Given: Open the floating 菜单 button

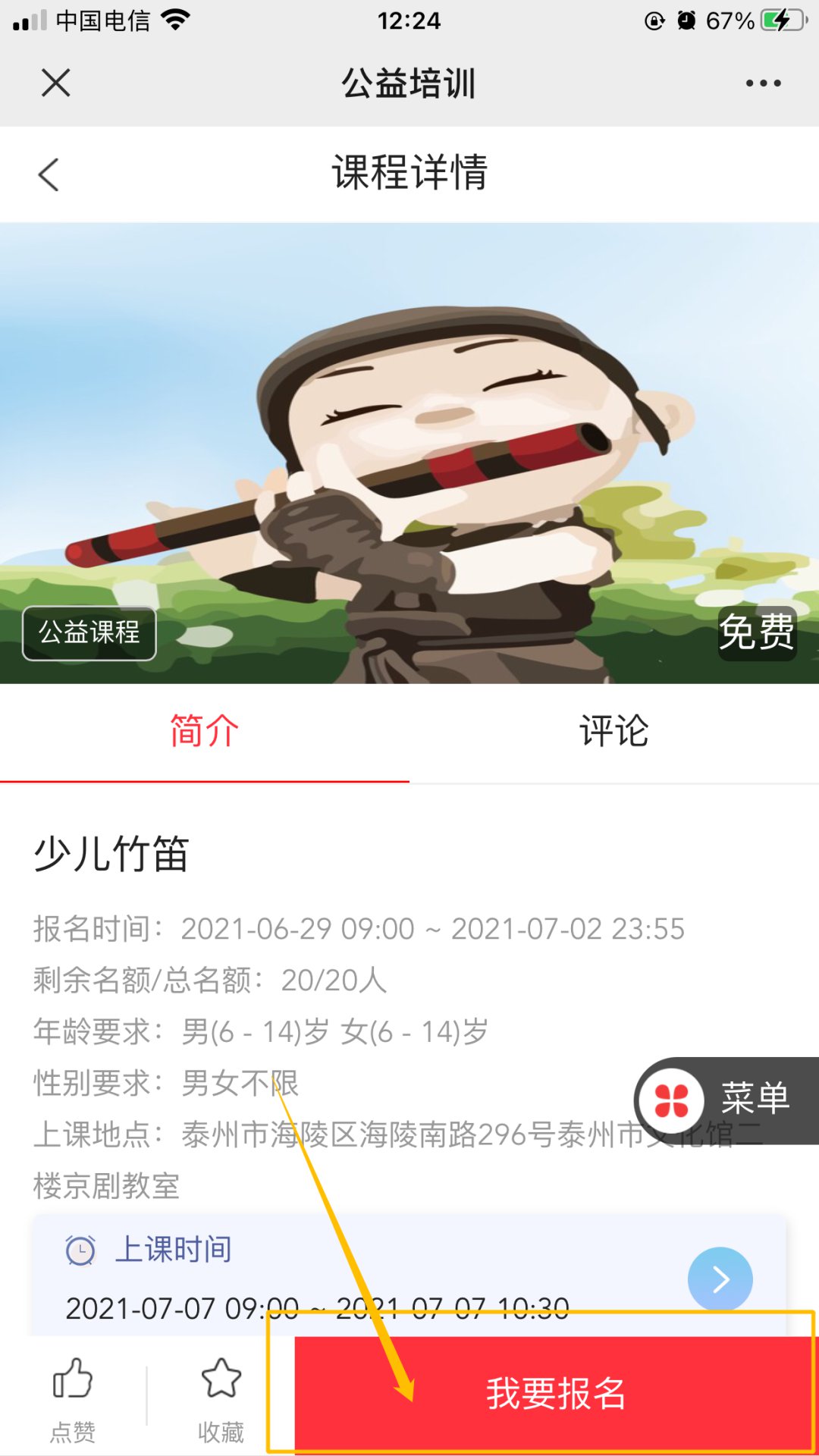Looking at the screenshot, I should (x=726, y=1100).
